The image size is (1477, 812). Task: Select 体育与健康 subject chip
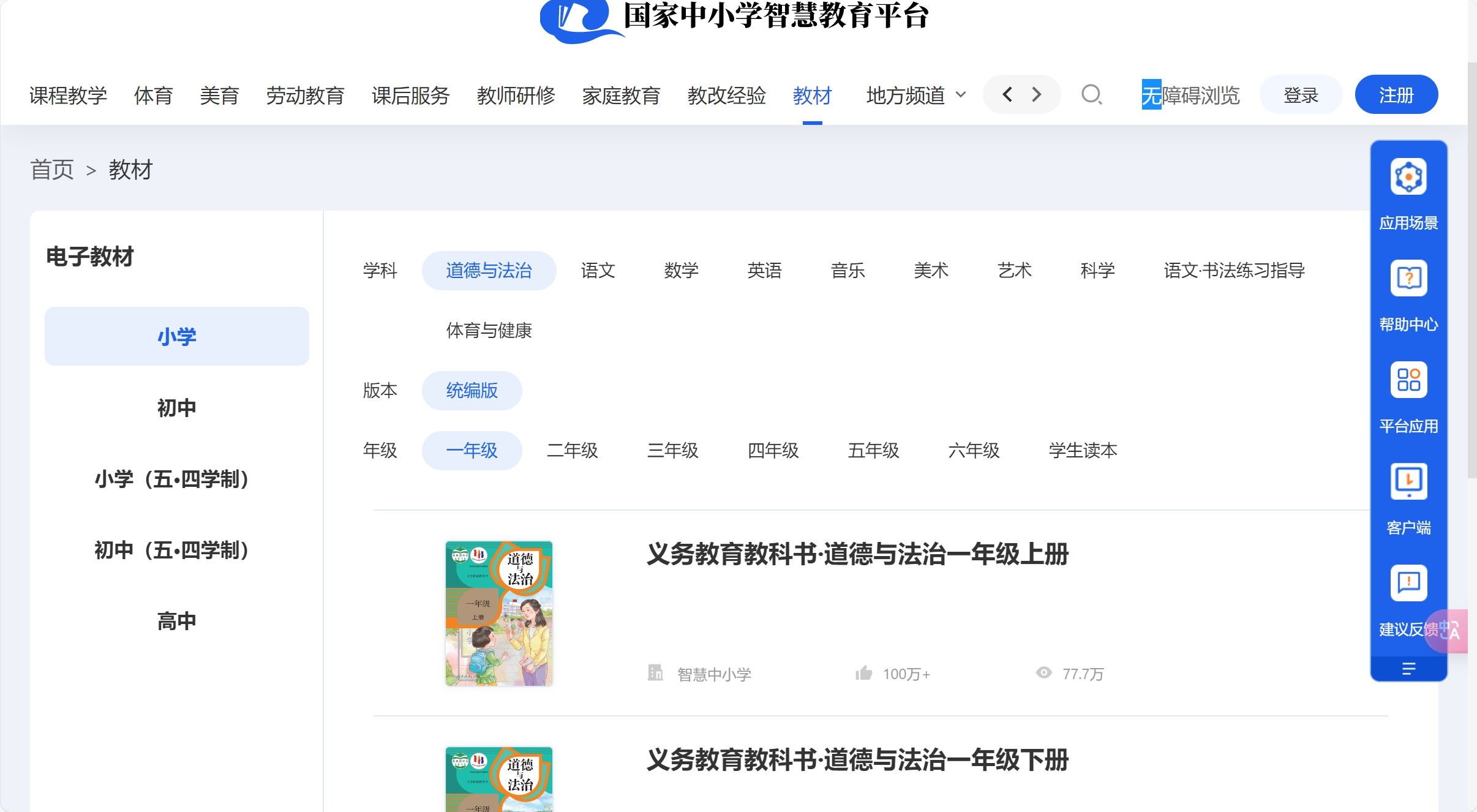click(x=489, y=330)
